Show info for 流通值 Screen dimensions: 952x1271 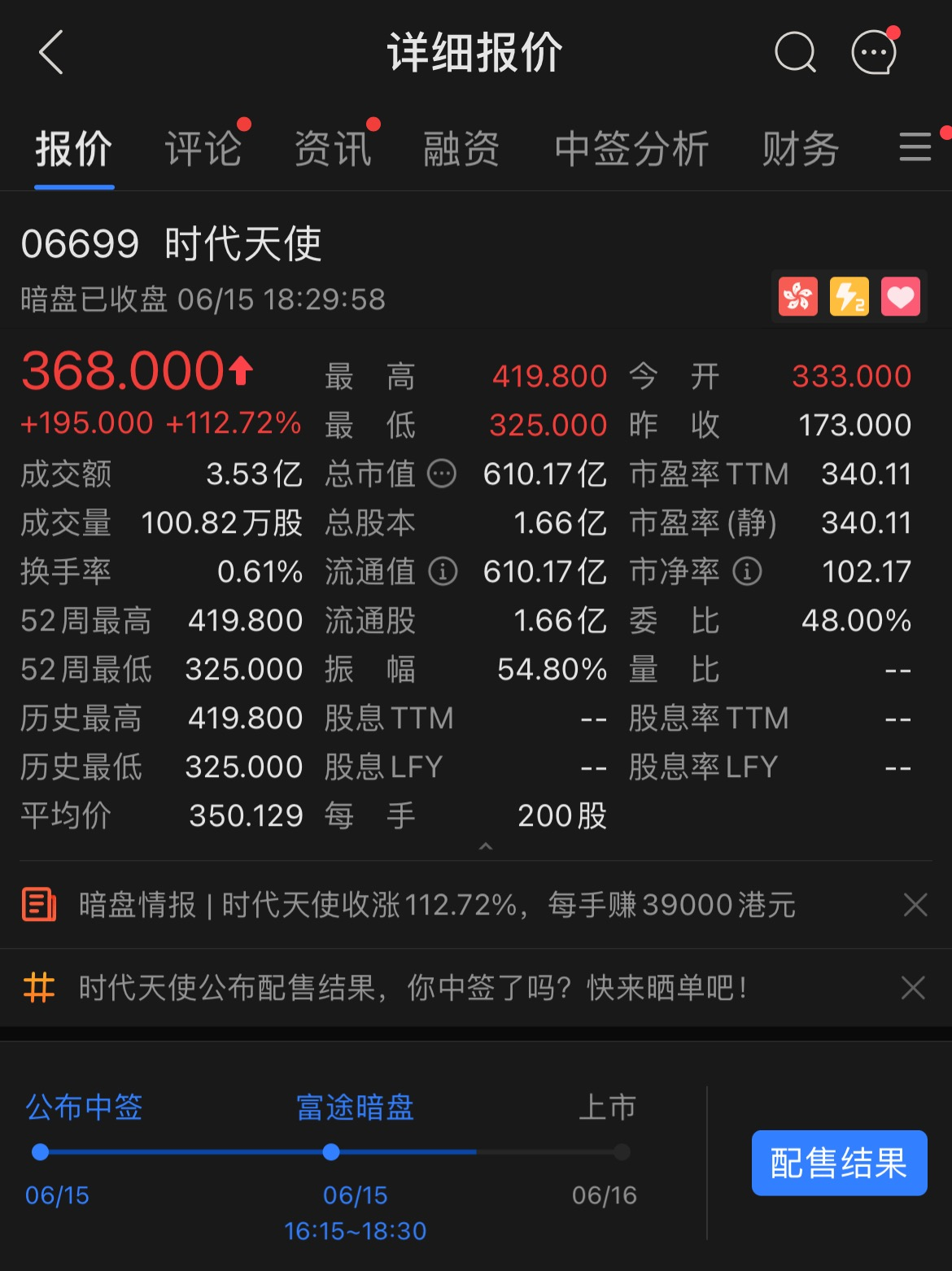(443, 571)
